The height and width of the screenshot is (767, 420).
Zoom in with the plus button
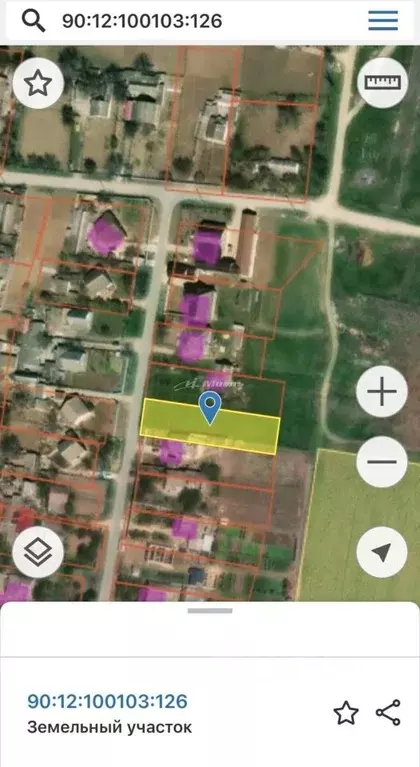coord(382,391)
